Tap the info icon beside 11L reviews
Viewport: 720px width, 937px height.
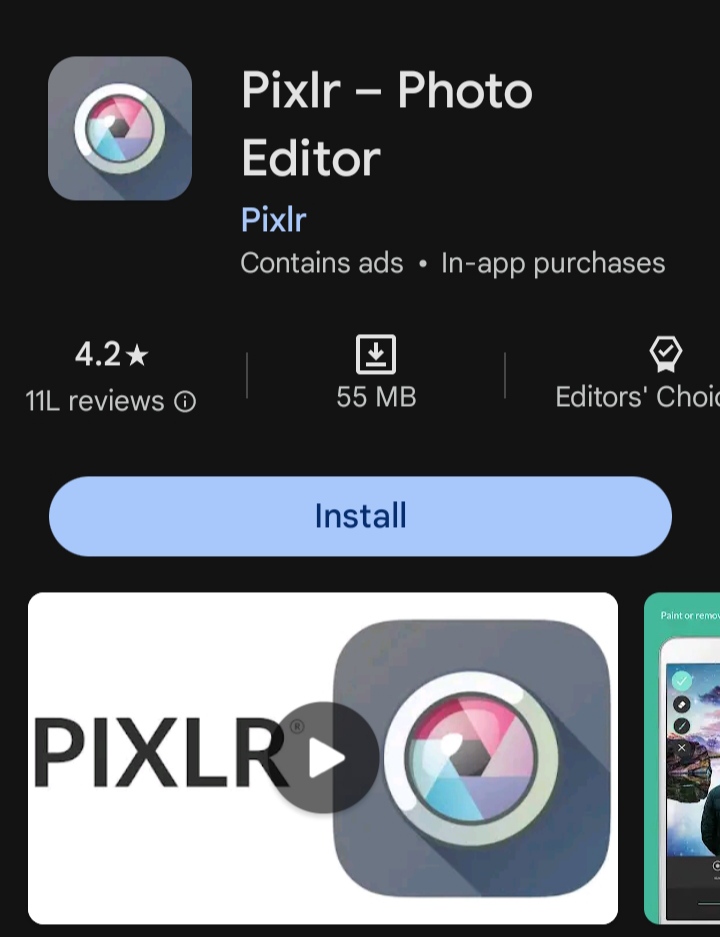pos(185,402)
